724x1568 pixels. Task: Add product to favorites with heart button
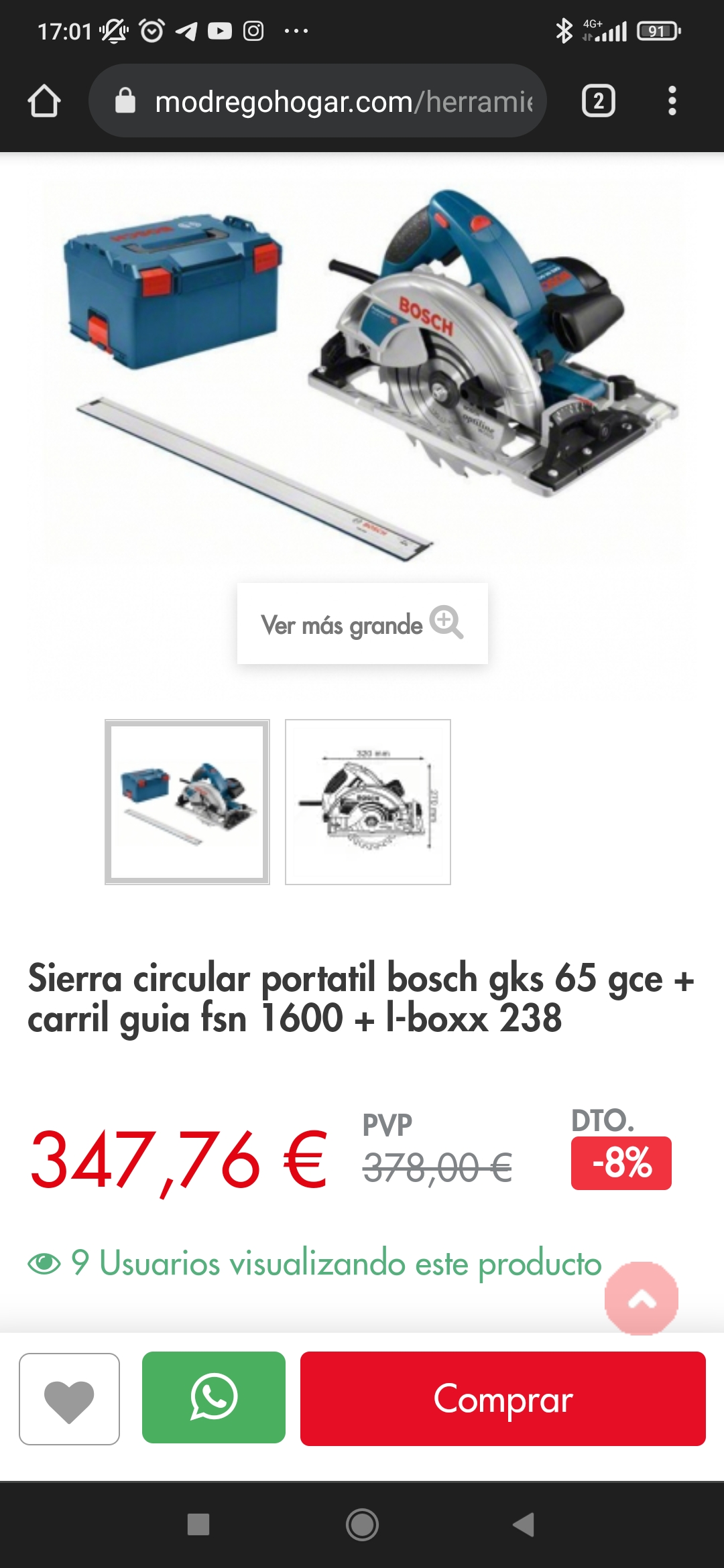(69, 1399)
